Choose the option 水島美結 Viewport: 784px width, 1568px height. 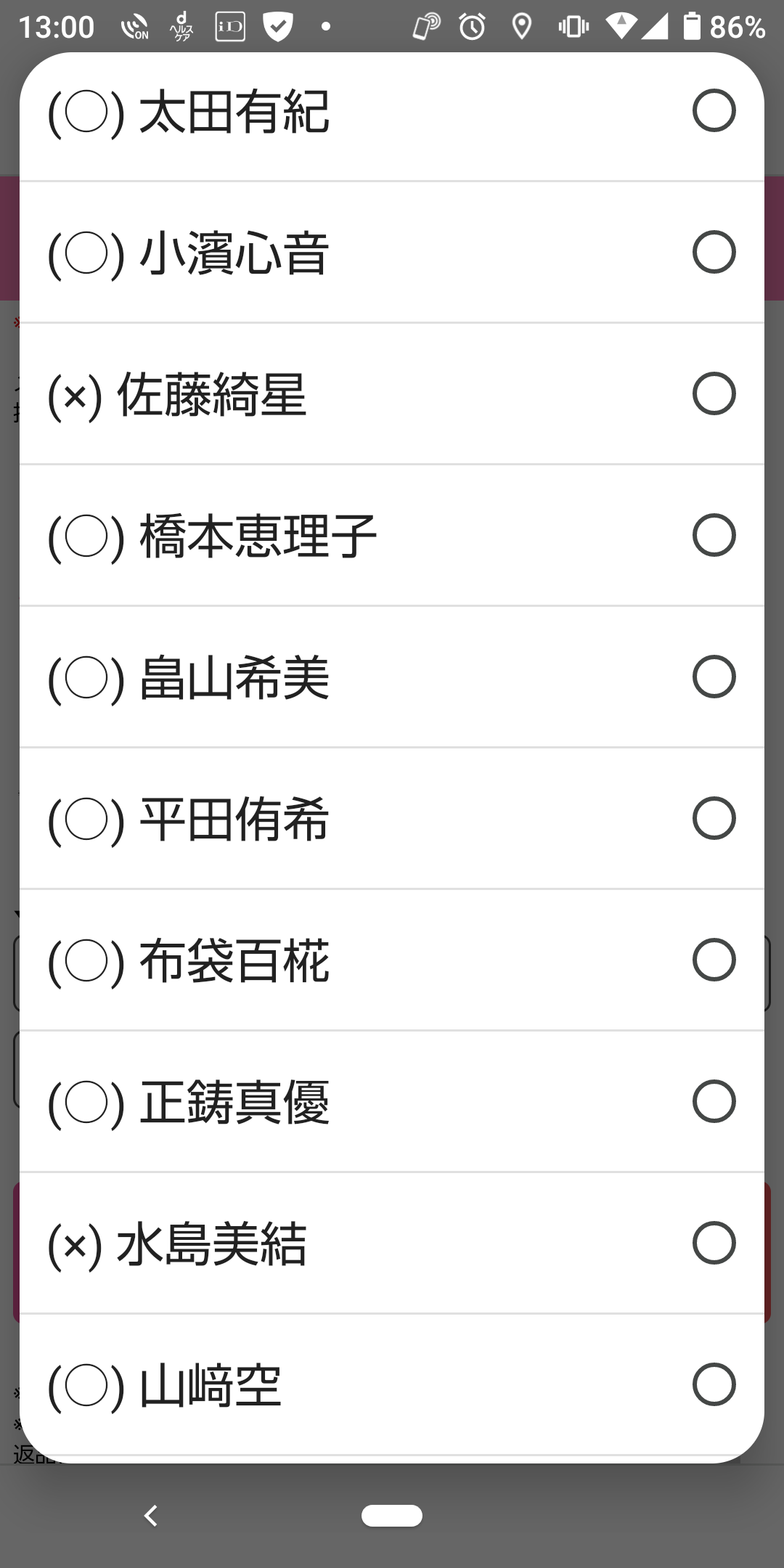pos(392,1243)
